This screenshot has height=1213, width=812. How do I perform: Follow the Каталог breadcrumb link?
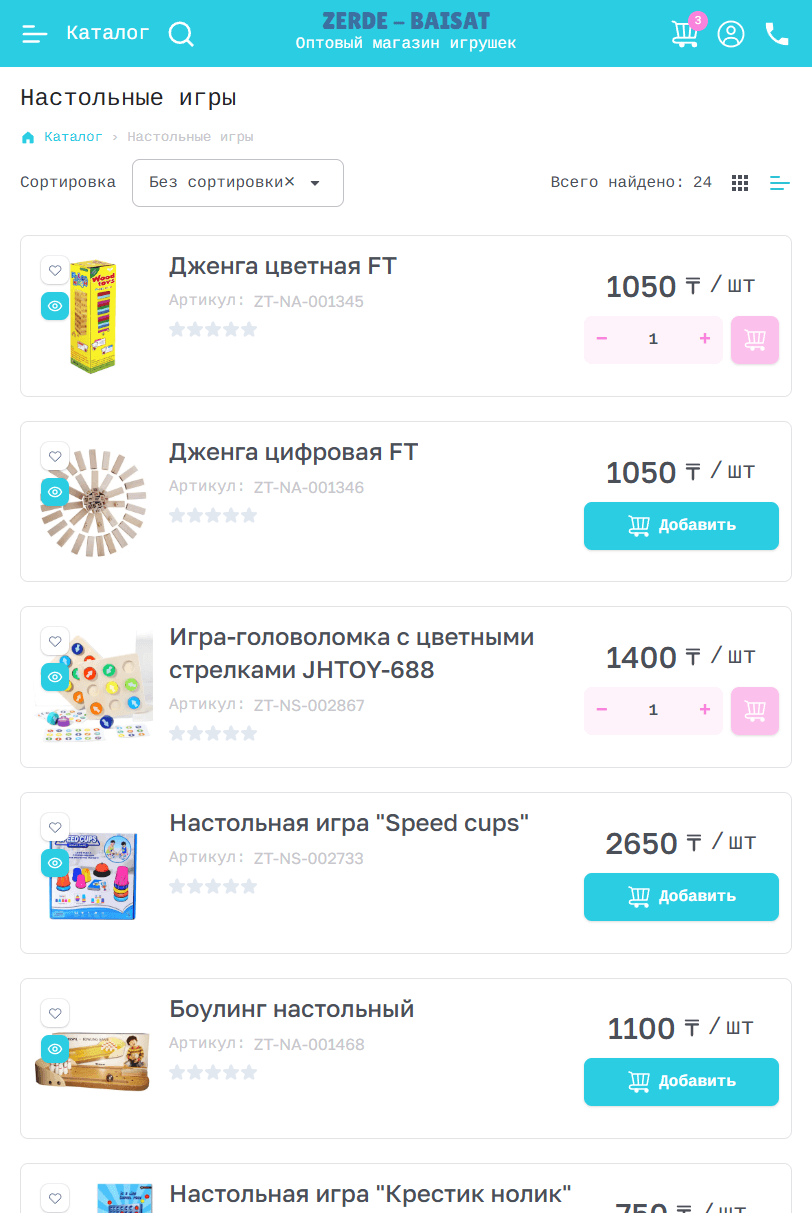[x=73, y=137]
